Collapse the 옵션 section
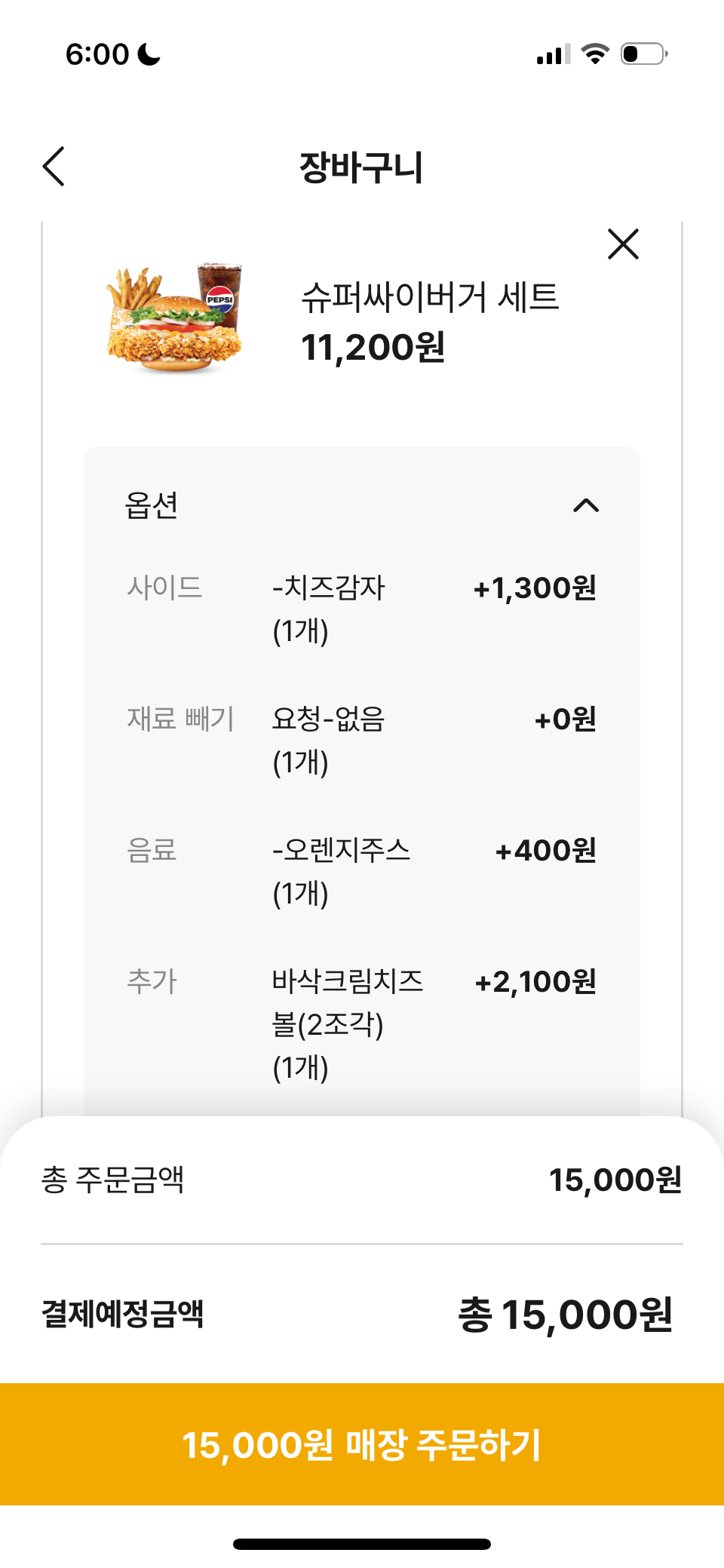Viewport: 724px width, 1568px height. (586, 505)
